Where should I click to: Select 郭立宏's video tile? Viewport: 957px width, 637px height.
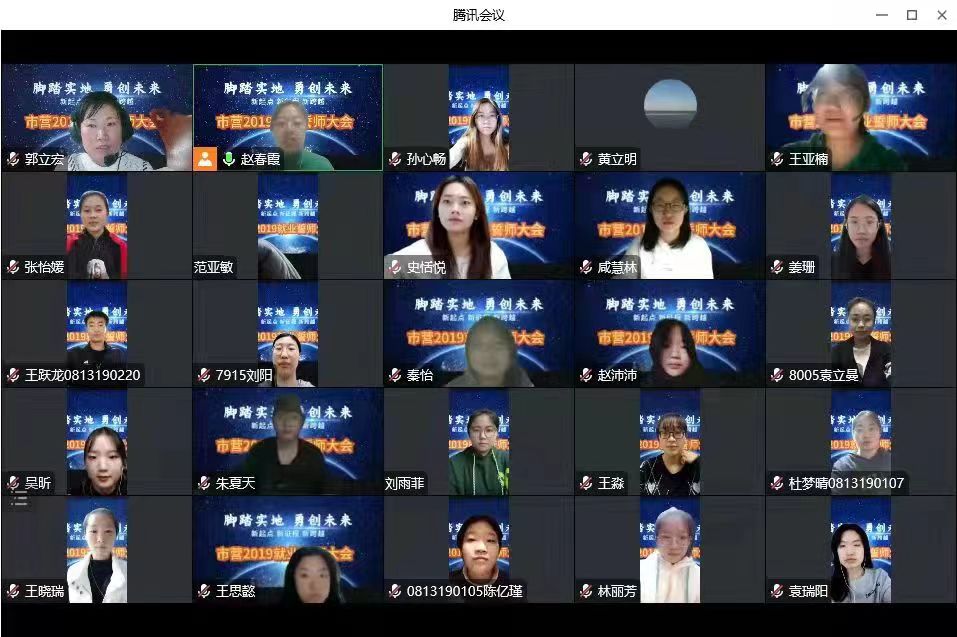[96, 118]
